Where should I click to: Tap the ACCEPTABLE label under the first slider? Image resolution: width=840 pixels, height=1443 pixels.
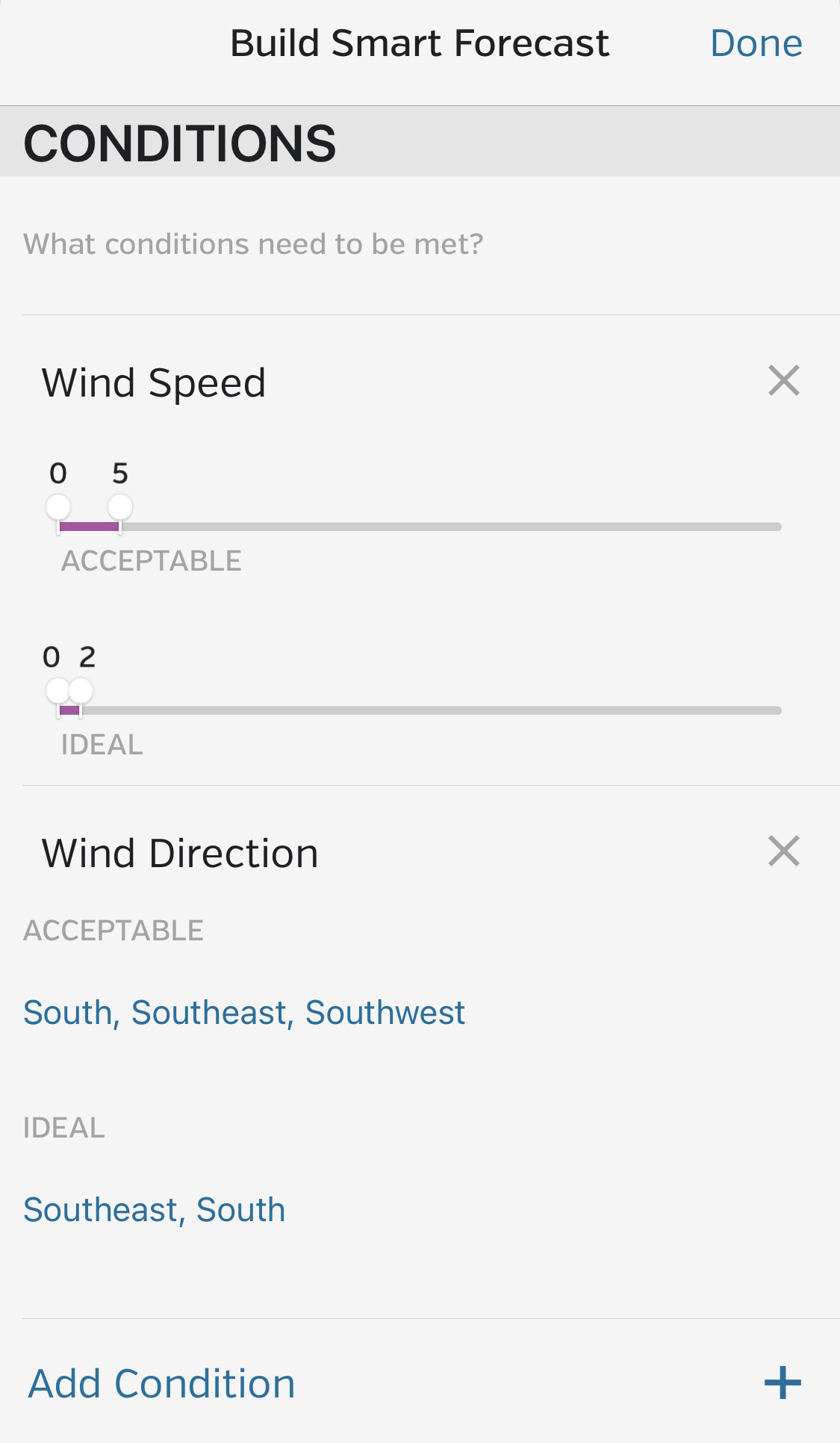tap(152, 560)
